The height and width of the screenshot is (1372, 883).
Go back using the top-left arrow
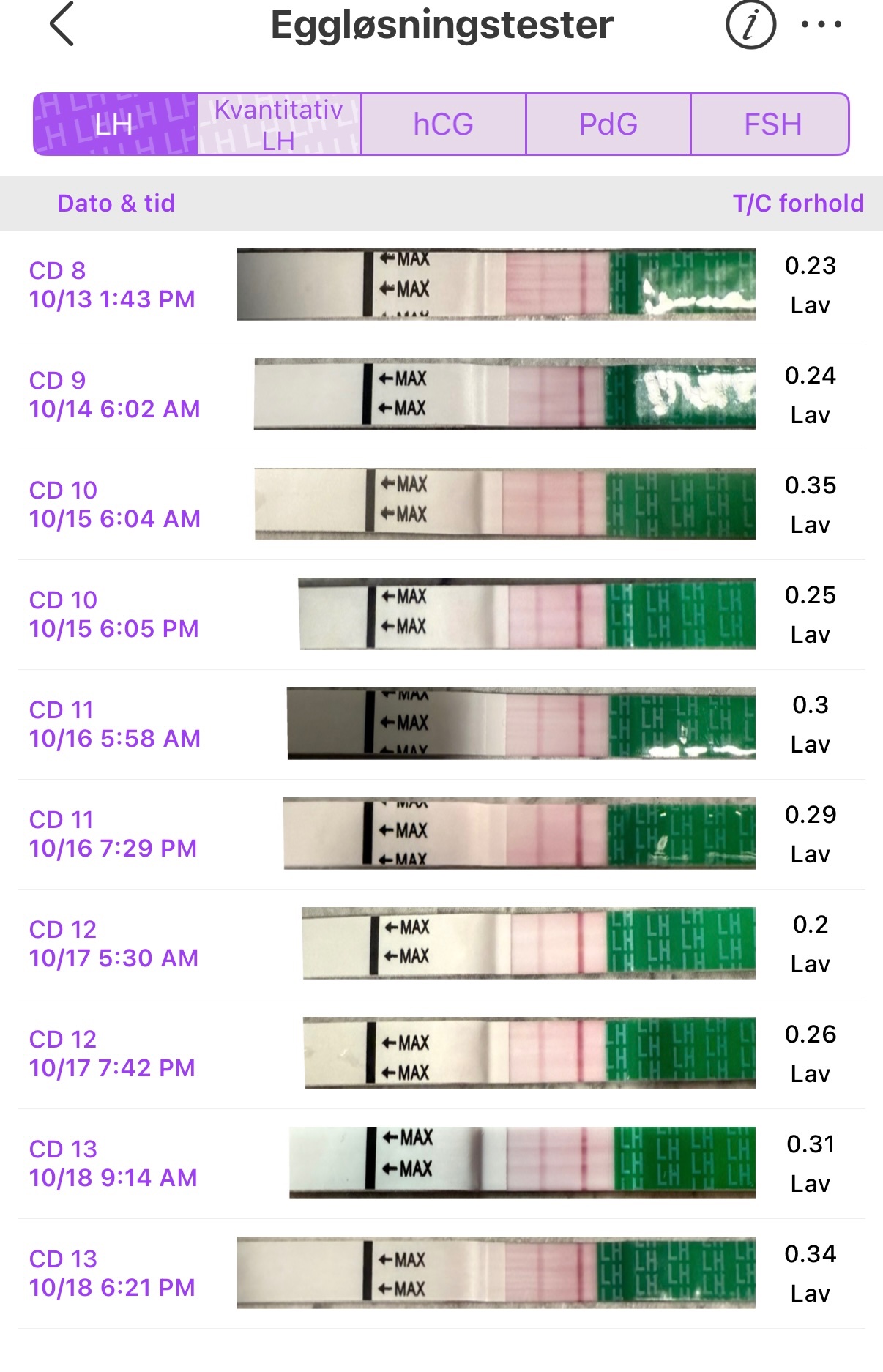coord(62,24)
